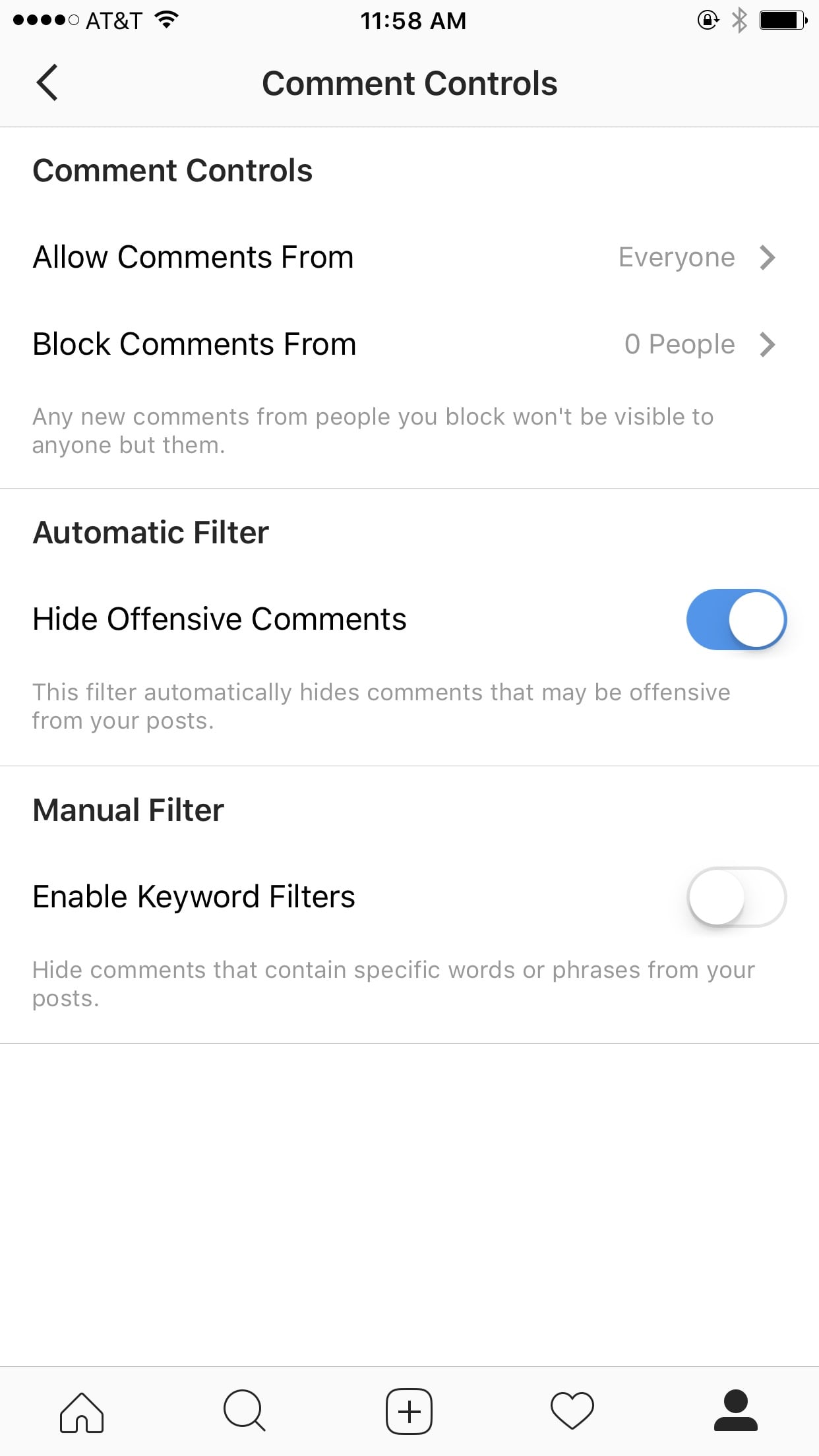Viewport: 819px width, 1456px height.
Task: Enable Keyword Filters switch
Action: click(736, 897)
